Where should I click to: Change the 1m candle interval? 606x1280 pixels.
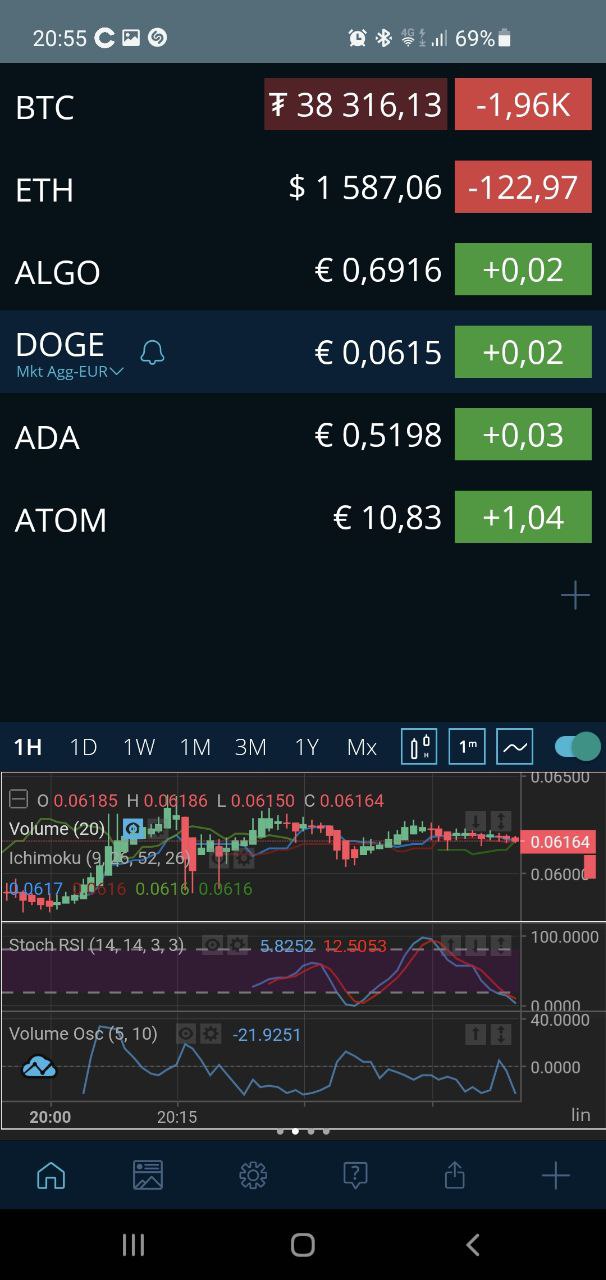467,747
